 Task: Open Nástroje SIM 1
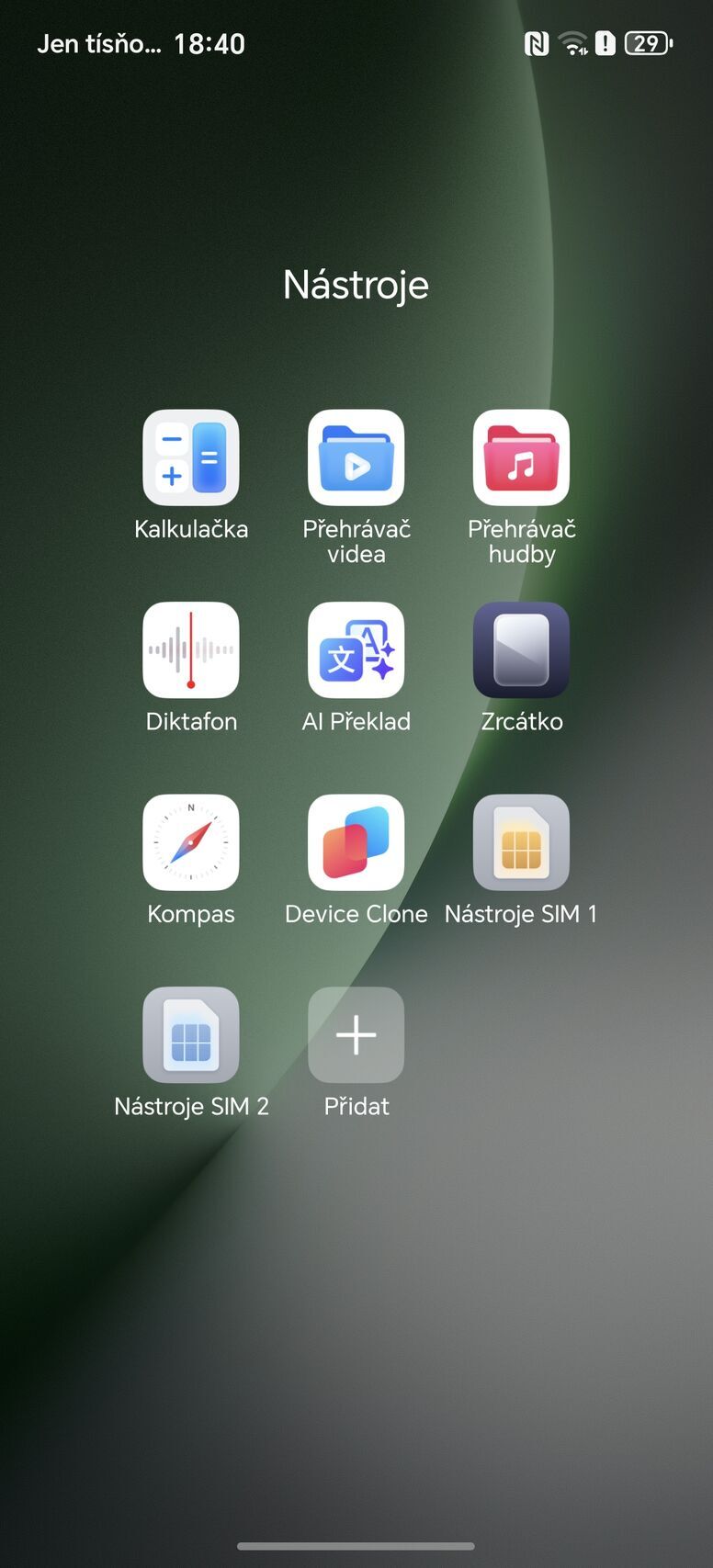pyautogui.click(x=521, y=842)
